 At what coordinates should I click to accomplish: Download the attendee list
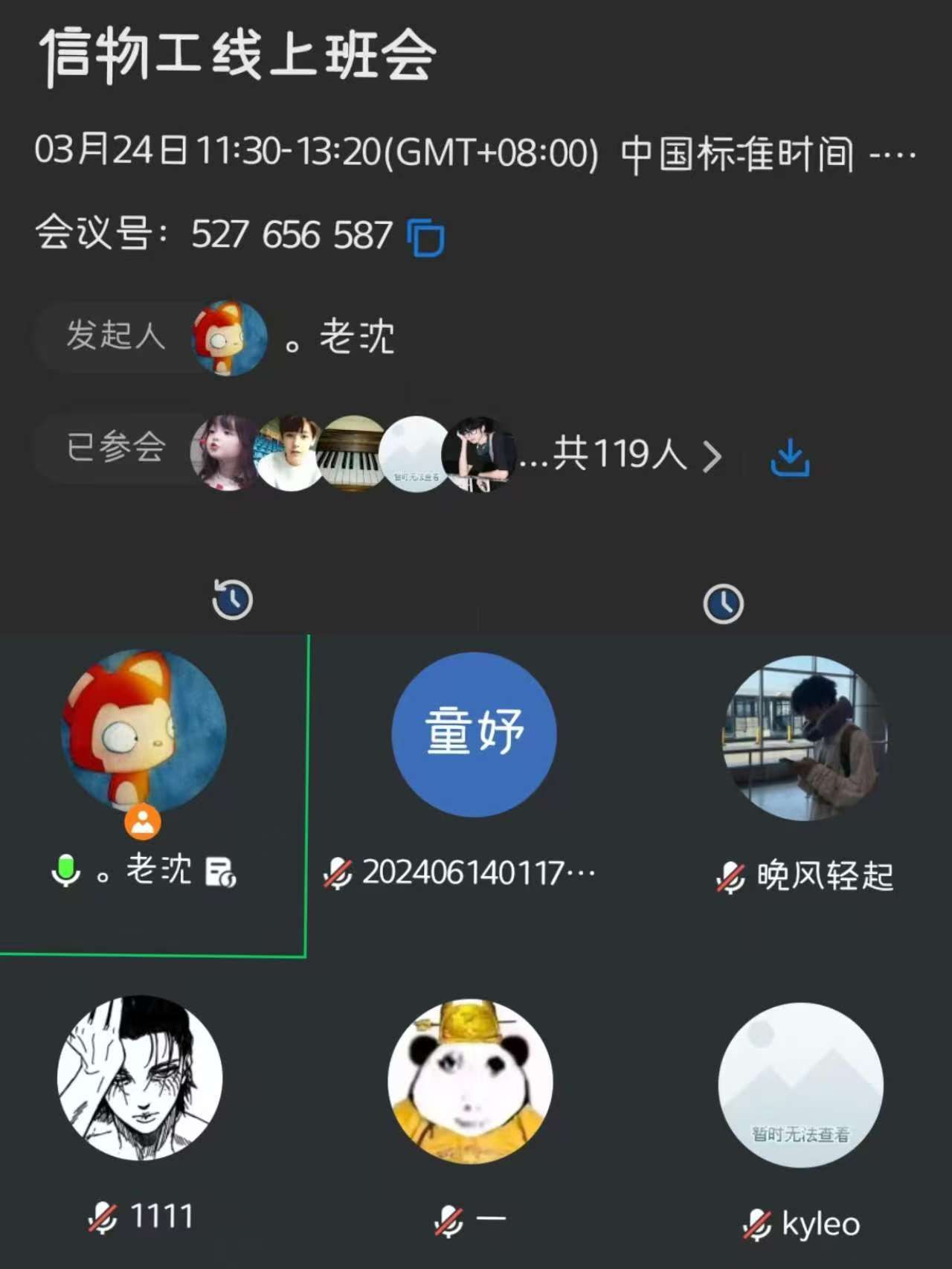click(790, 457)
